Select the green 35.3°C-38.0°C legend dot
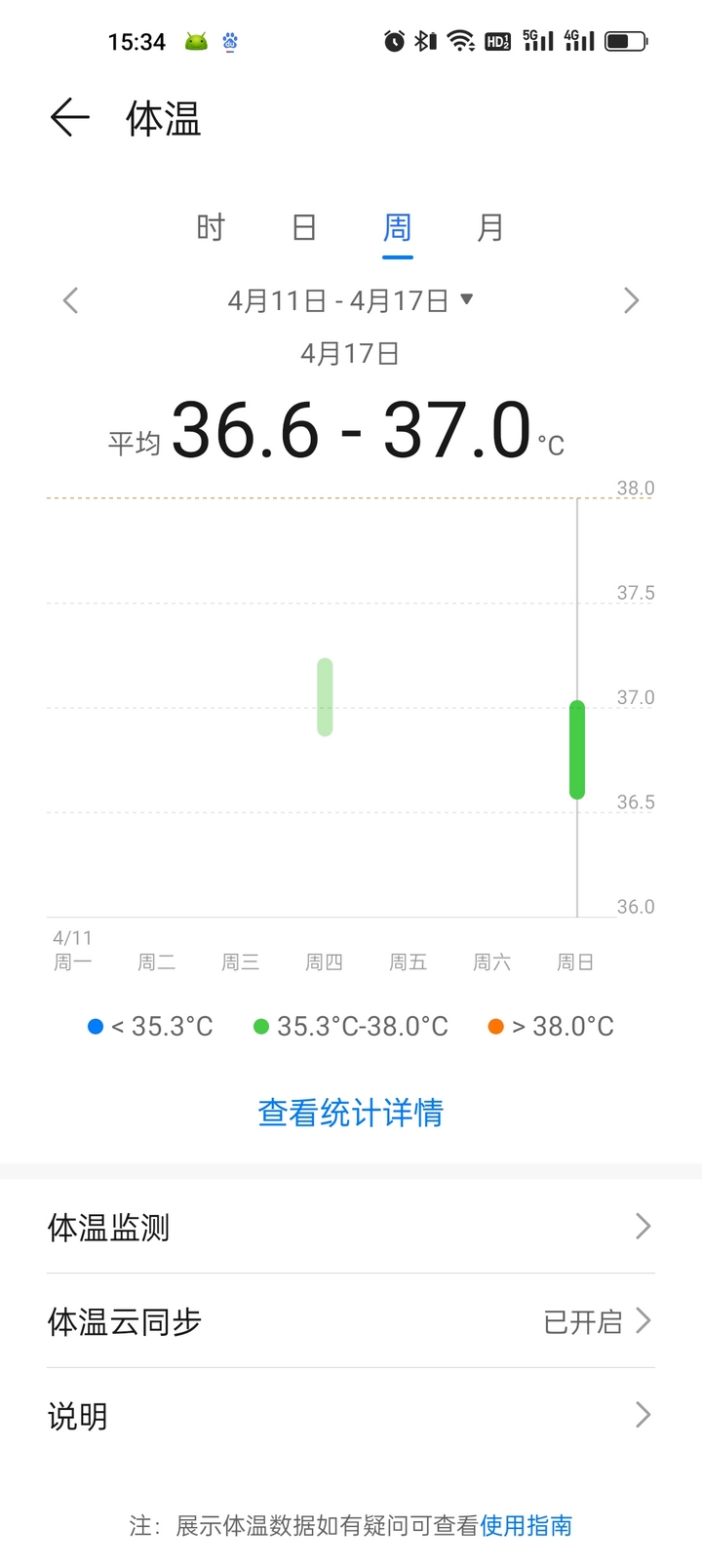Image resolution: width=702 pixels, height=1568 pixels. coord(260,1026)
